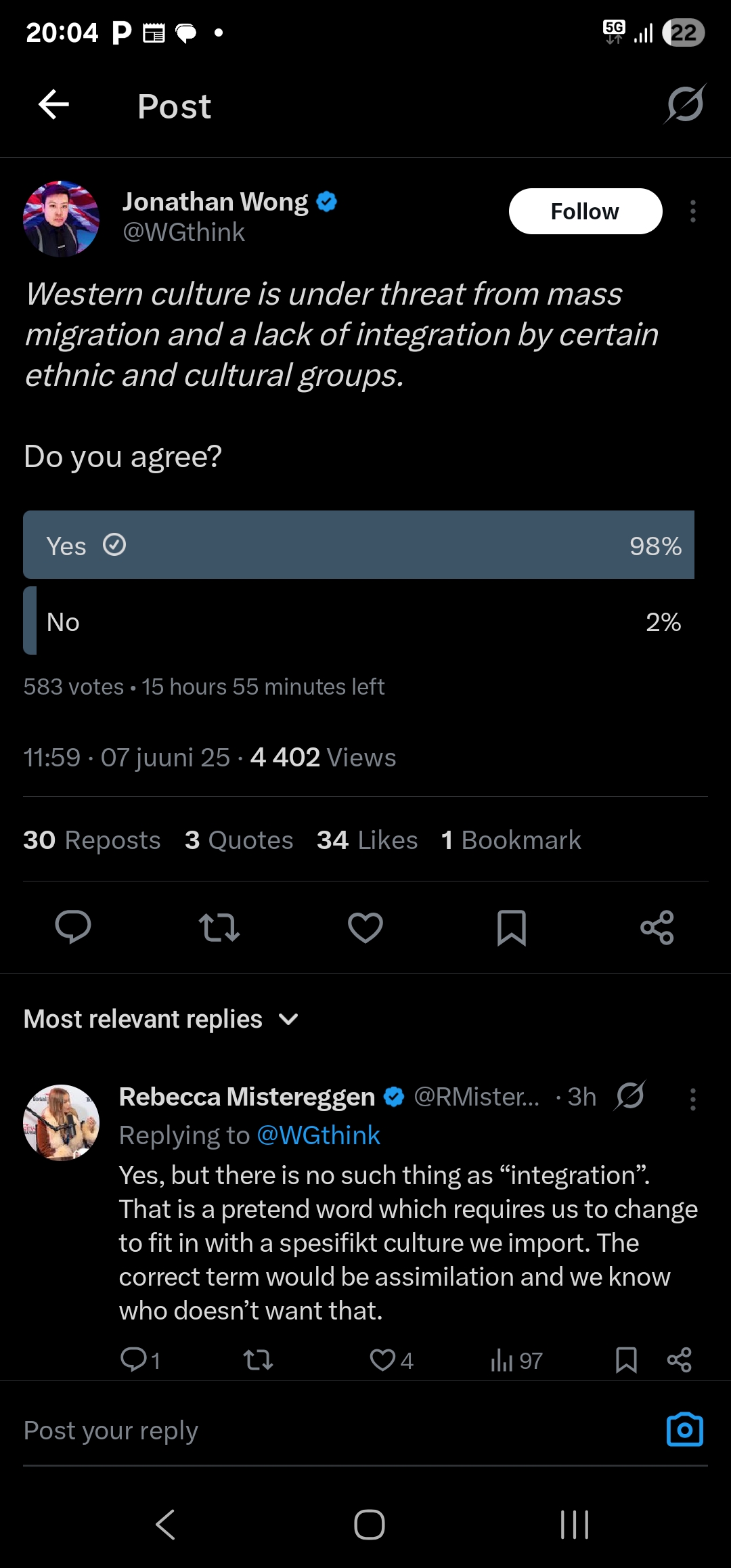Open Grok icon in the app bar
Screen dimensions: 731x1568
pyautogui.click(x=685, y=104)
